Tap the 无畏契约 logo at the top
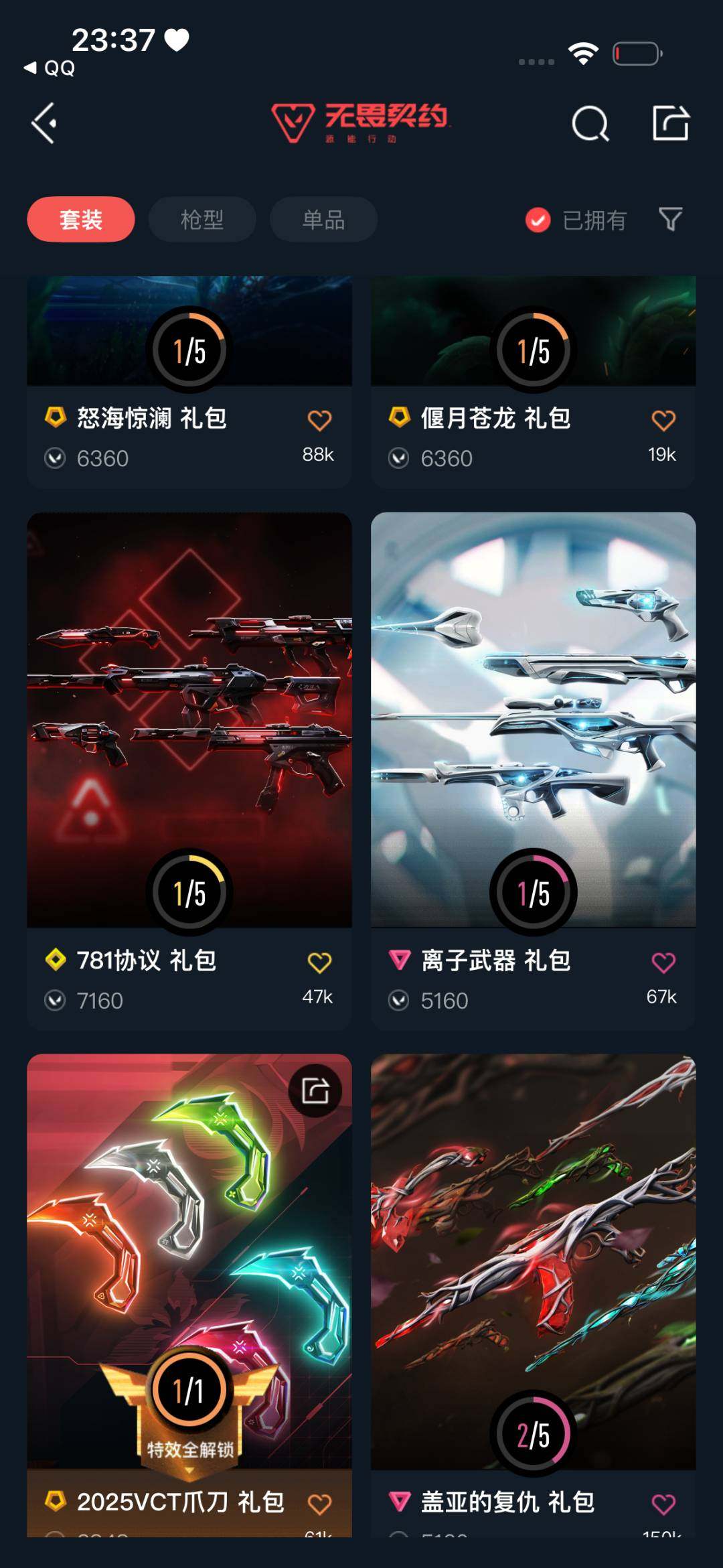Screen dimensions: 723x1568 coord(361,124)
